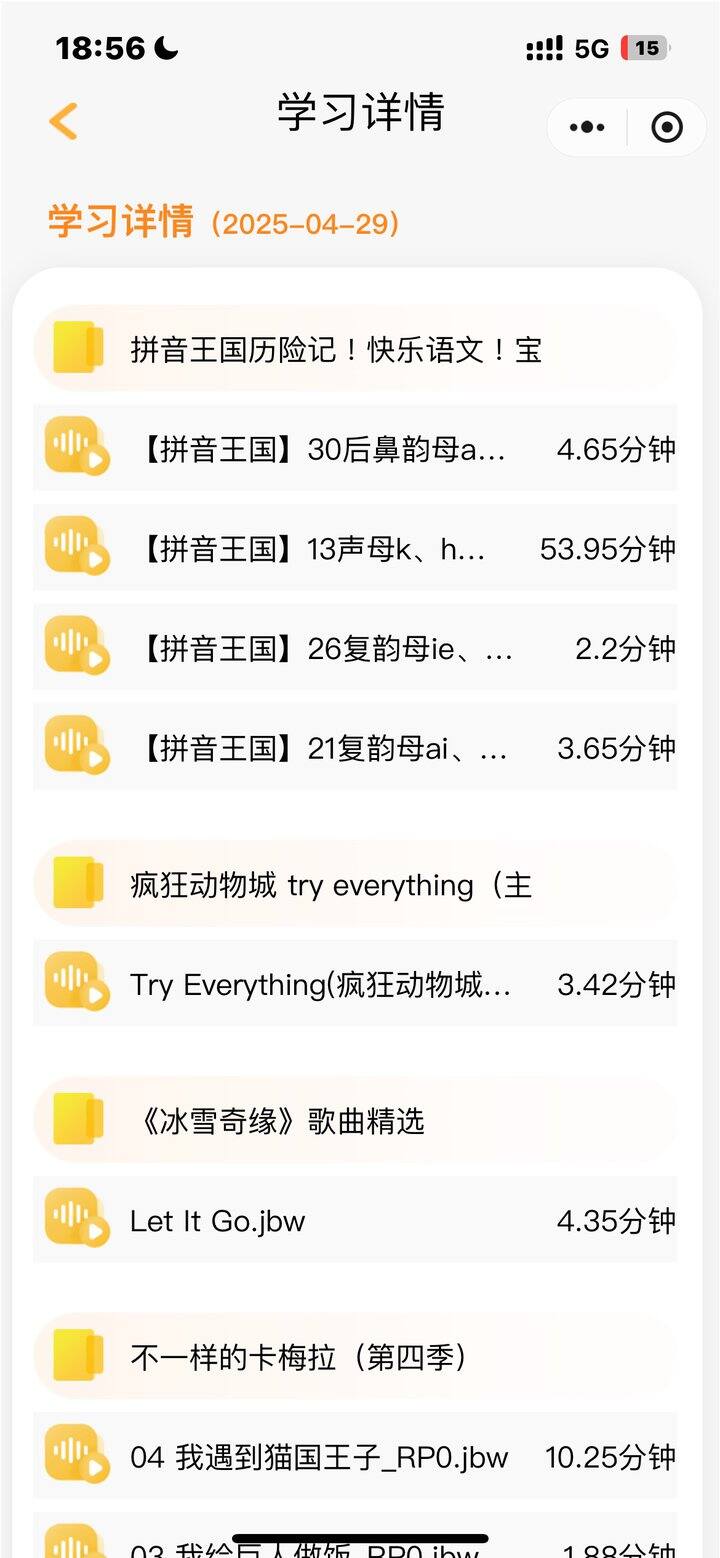The width and height of the screenshot is (720, 1558).
Task: Open the 疯狂动物城 try everything album
Action: tap(355, 884)
